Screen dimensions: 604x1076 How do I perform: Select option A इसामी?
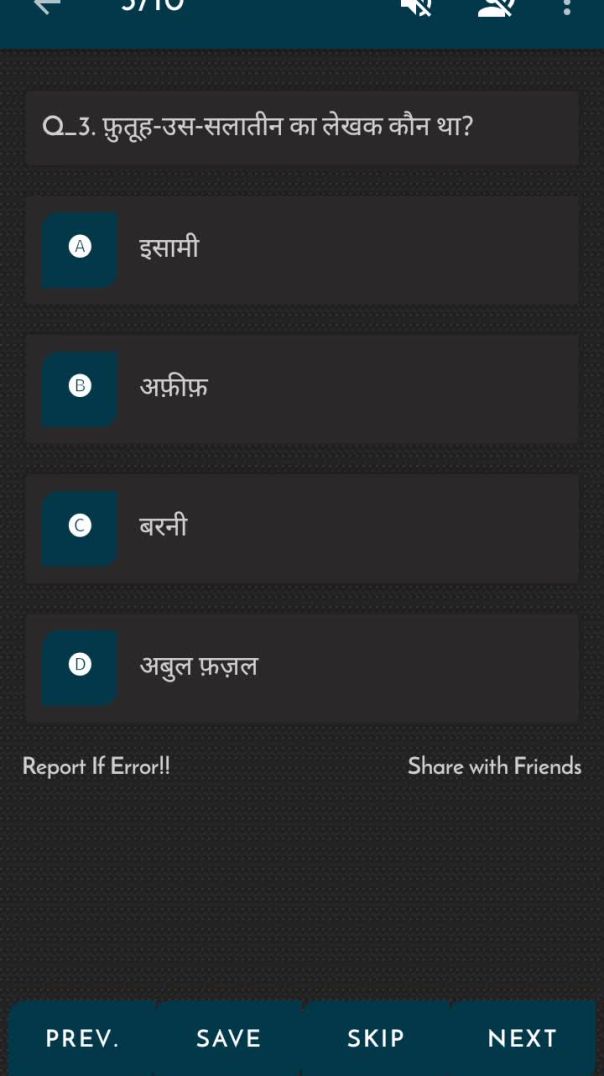point(301,250)
